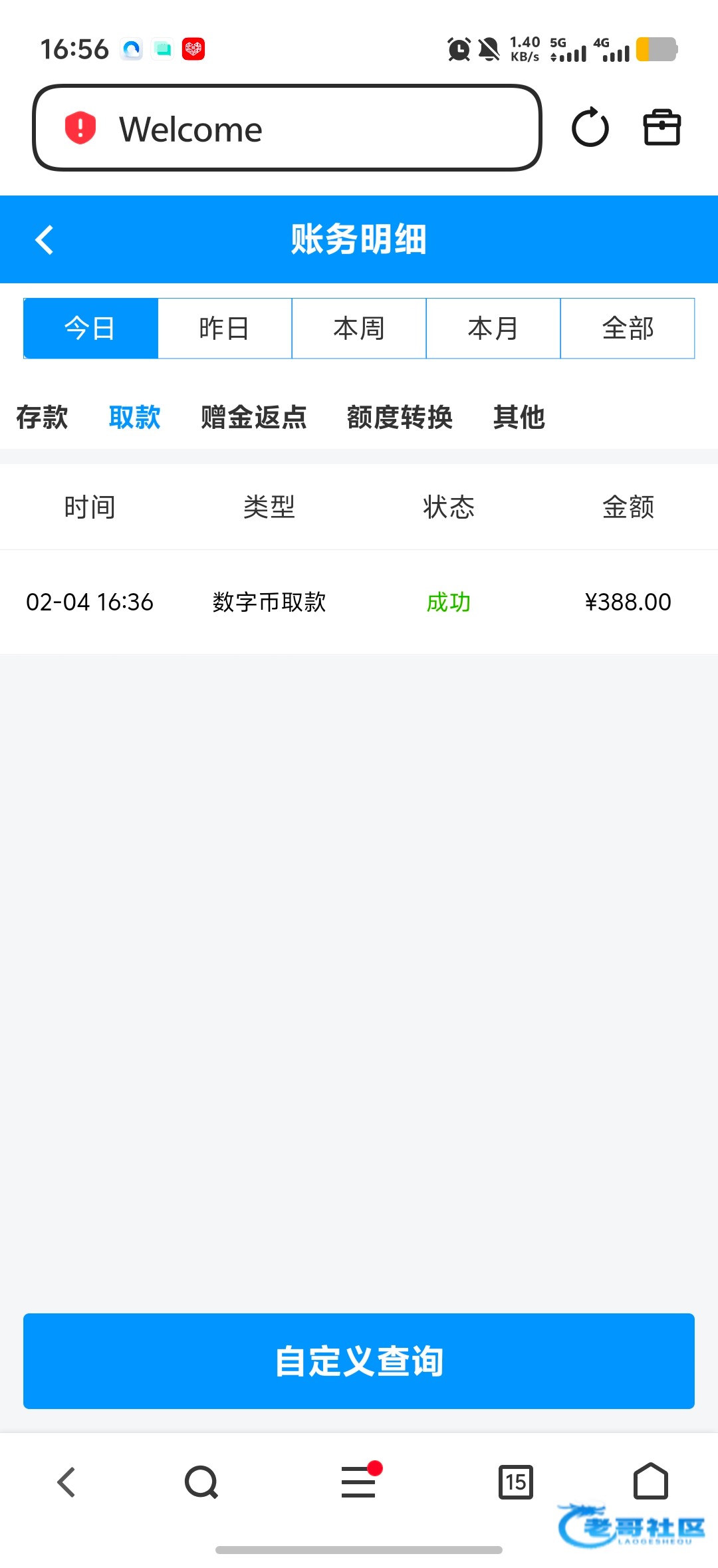The width and height of the screenshot is (718, 1568).
Task: Open the 其他 category
Action: point(519,418)
